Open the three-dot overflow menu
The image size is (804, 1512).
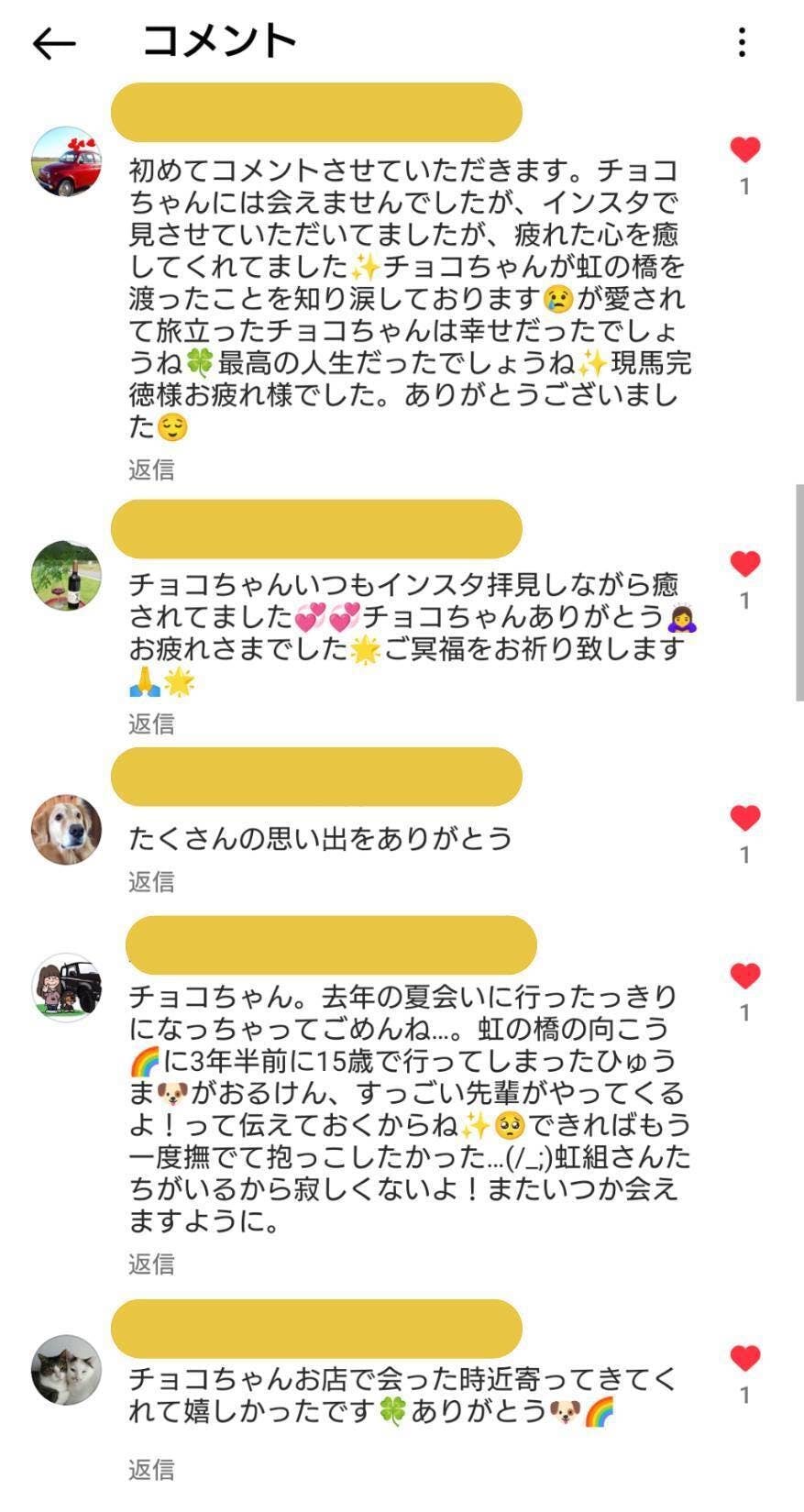point(742,42)
